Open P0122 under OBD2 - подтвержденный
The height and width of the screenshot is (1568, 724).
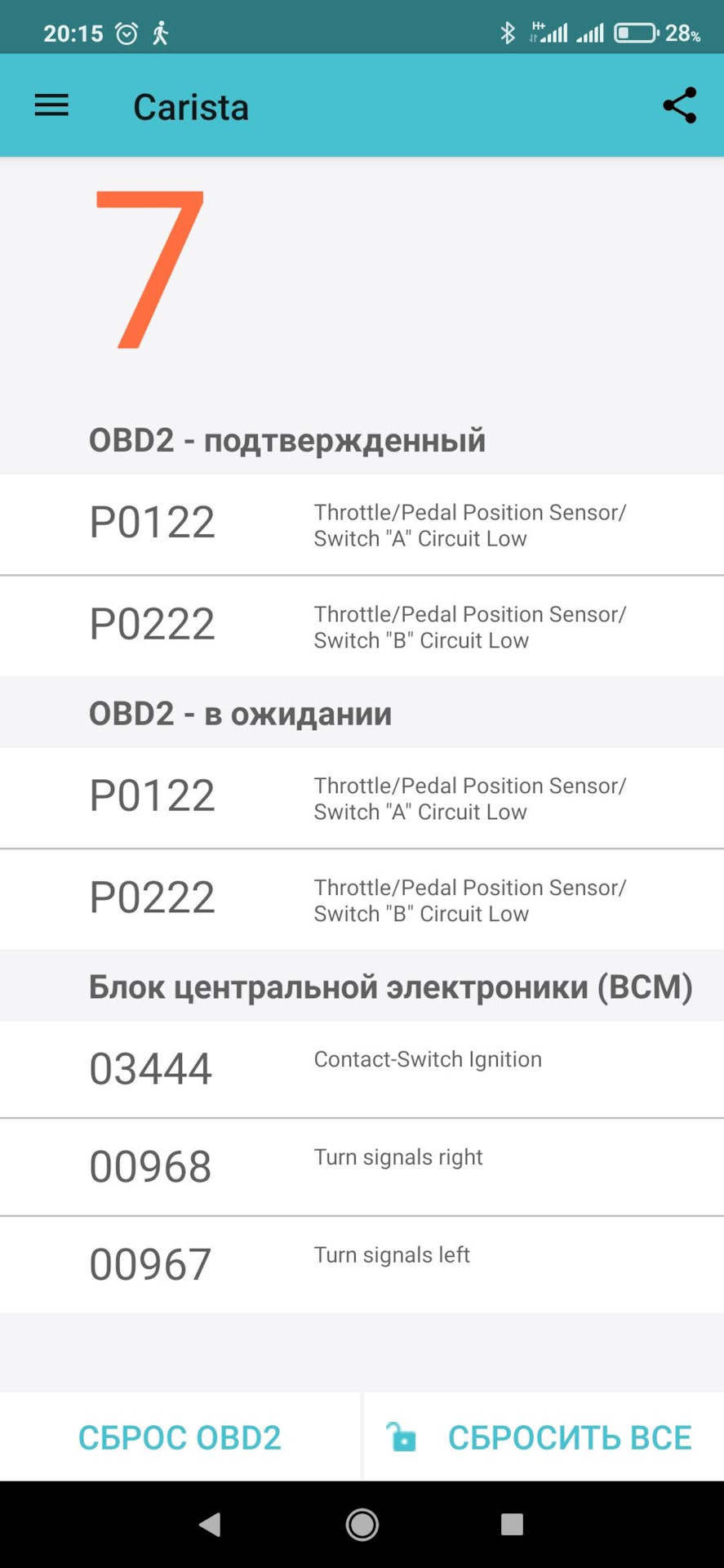pos(362,524)
